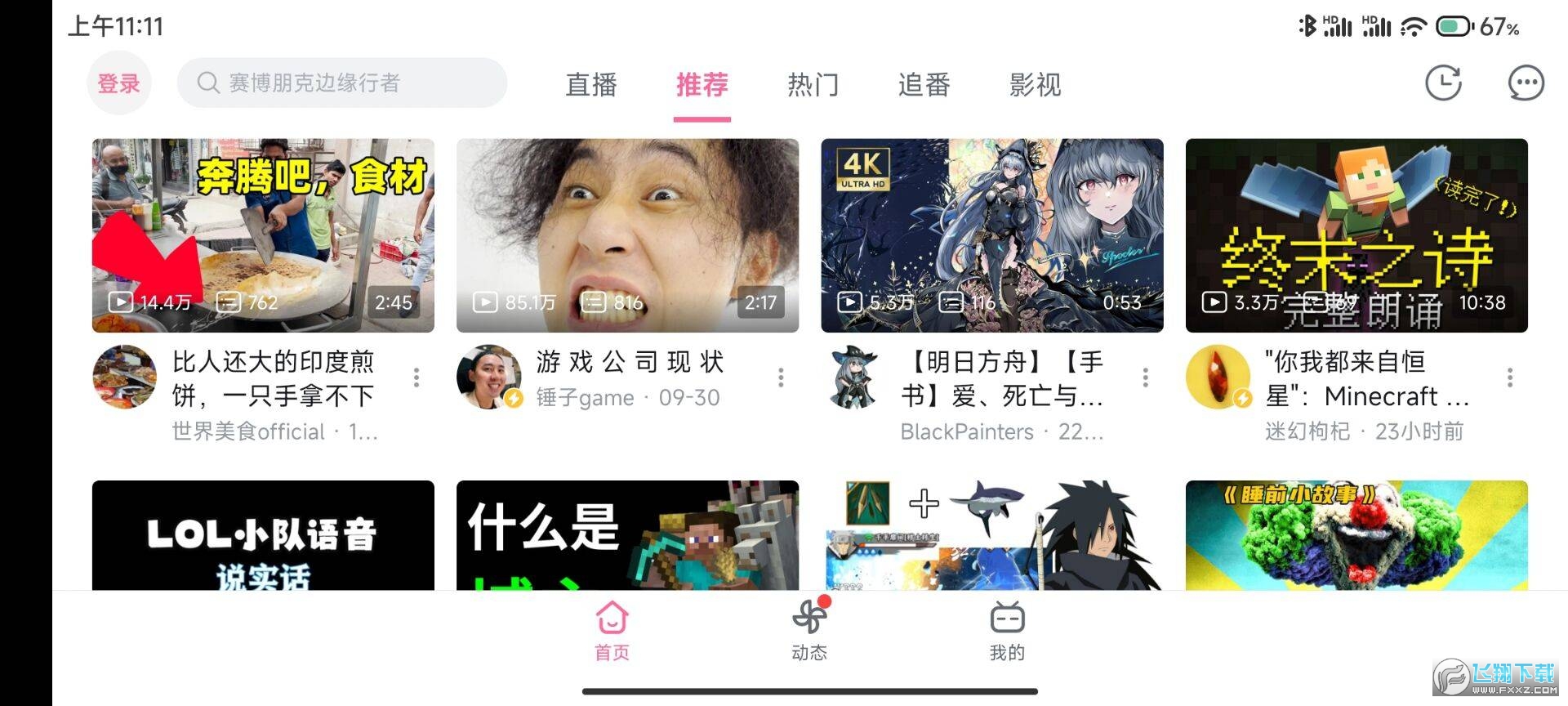1568x706 pixels.
Task: Switch to the 热门 tab
Action: click(813, 85)
